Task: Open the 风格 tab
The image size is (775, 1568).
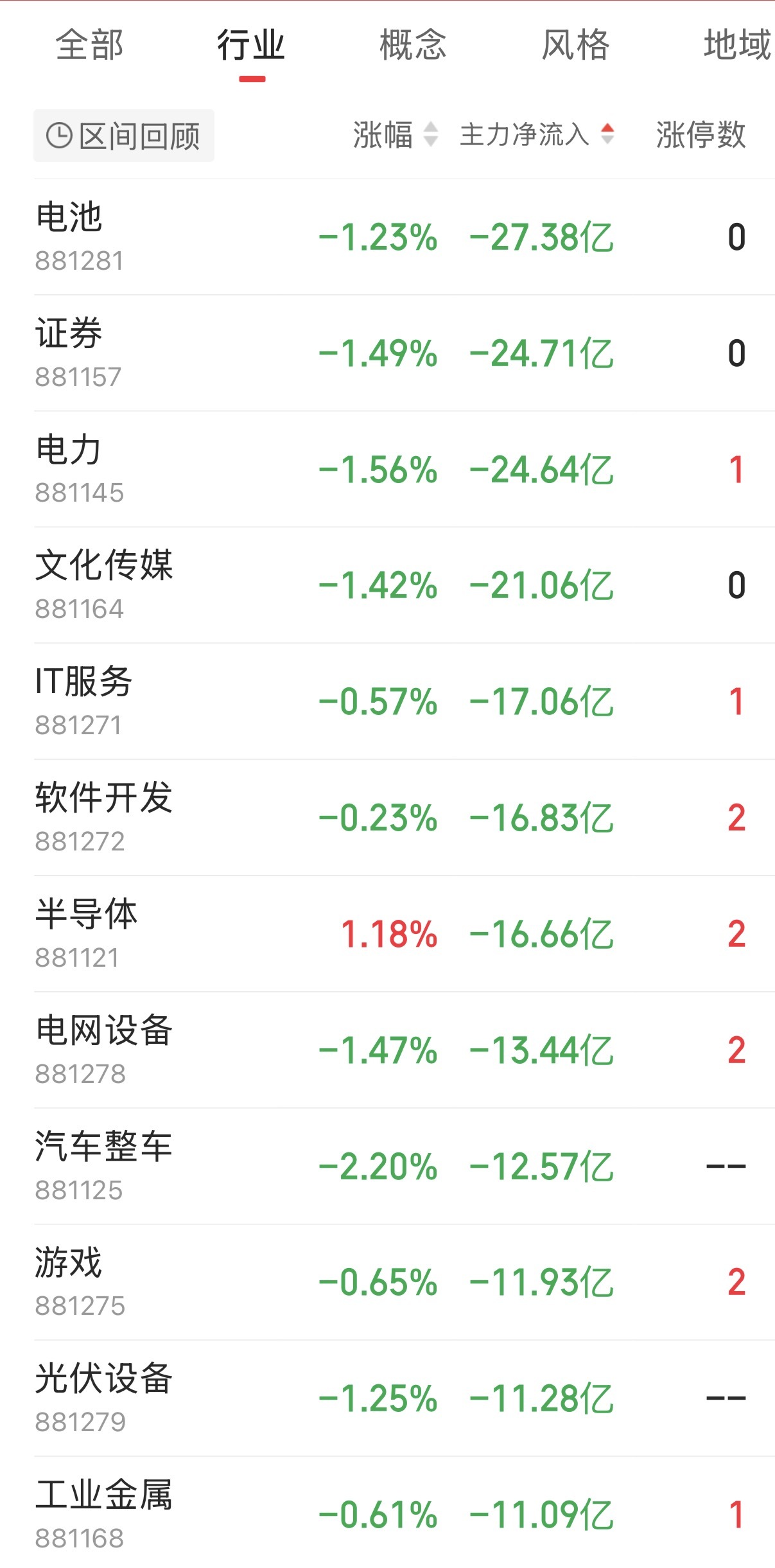Action: (x=575, y=45)
